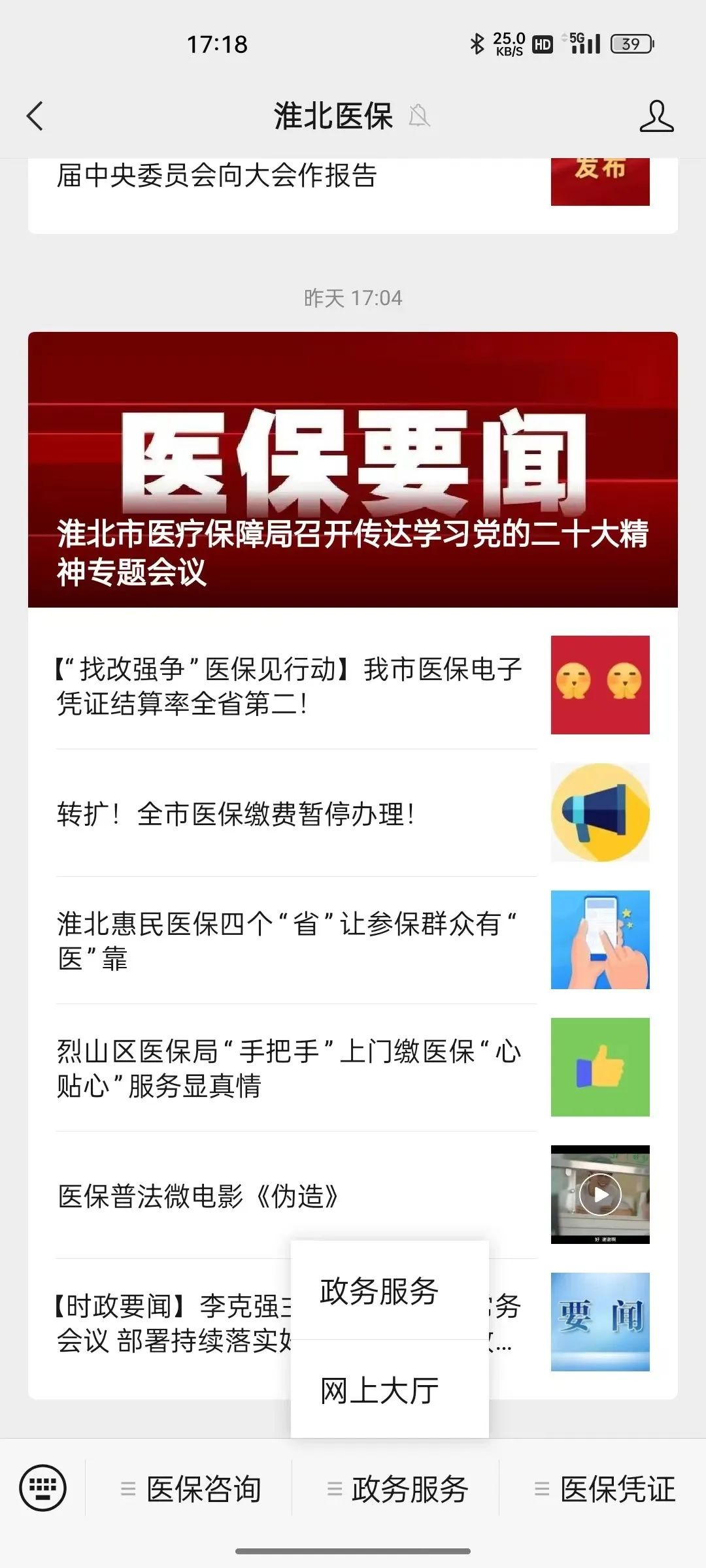Image resolution: width=706 pixels, height=1568 pixels.
Task: Expand the 医保凭证 bottom menu
Action: coord(603,1489)
